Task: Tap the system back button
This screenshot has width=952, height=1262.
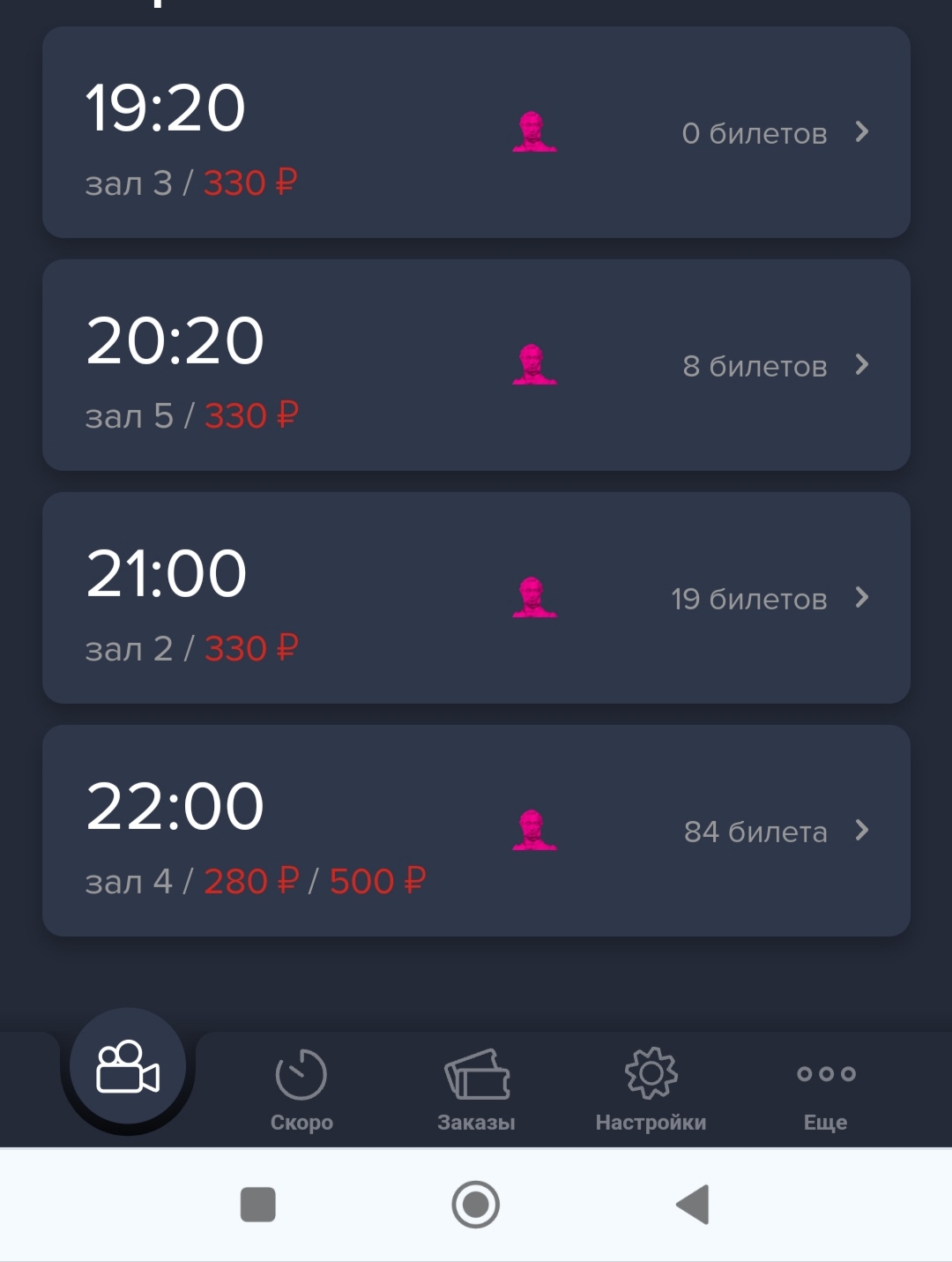Action: tap(693, 1205)
